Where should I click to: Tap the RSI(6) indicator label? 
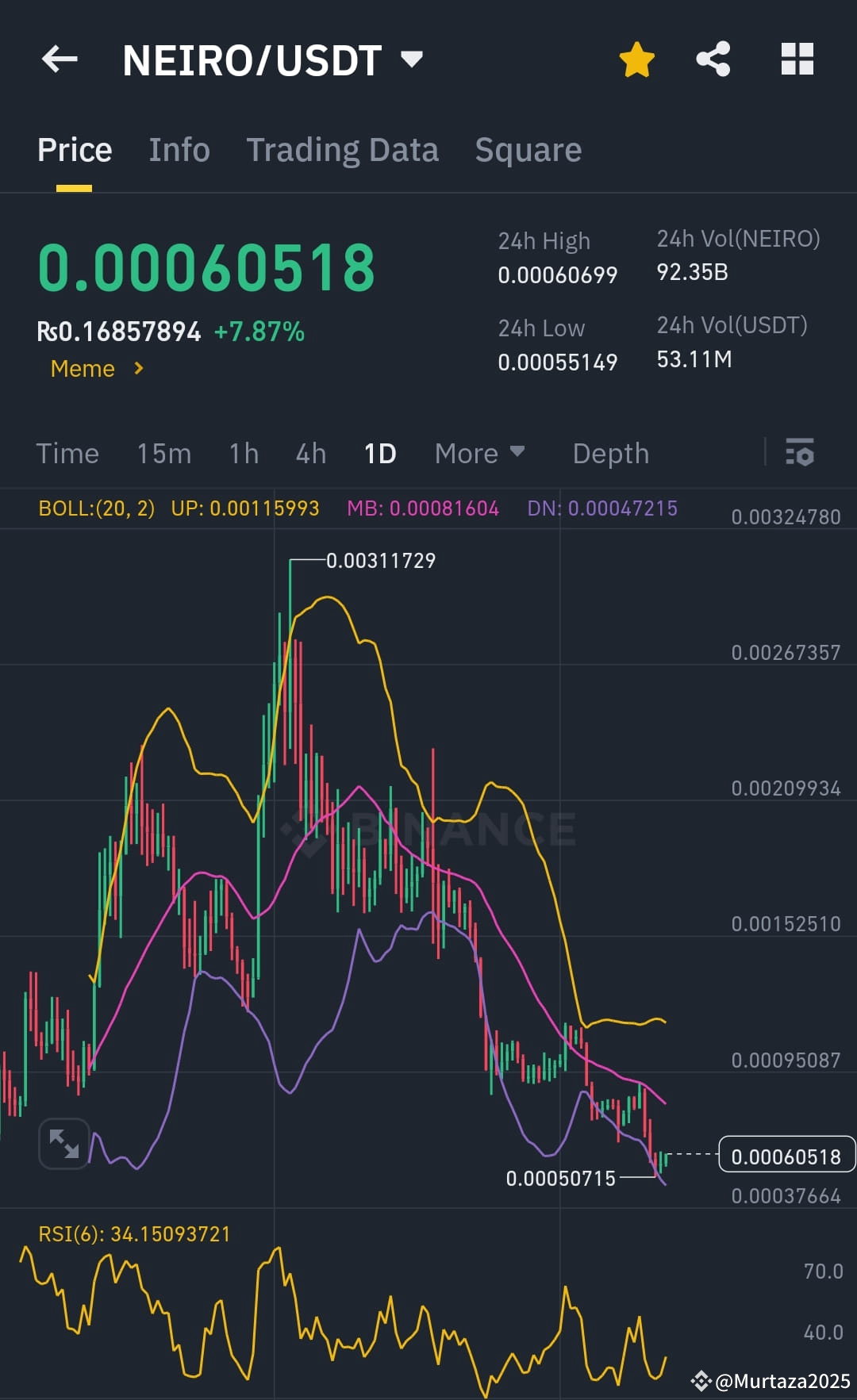point(133,1233)
